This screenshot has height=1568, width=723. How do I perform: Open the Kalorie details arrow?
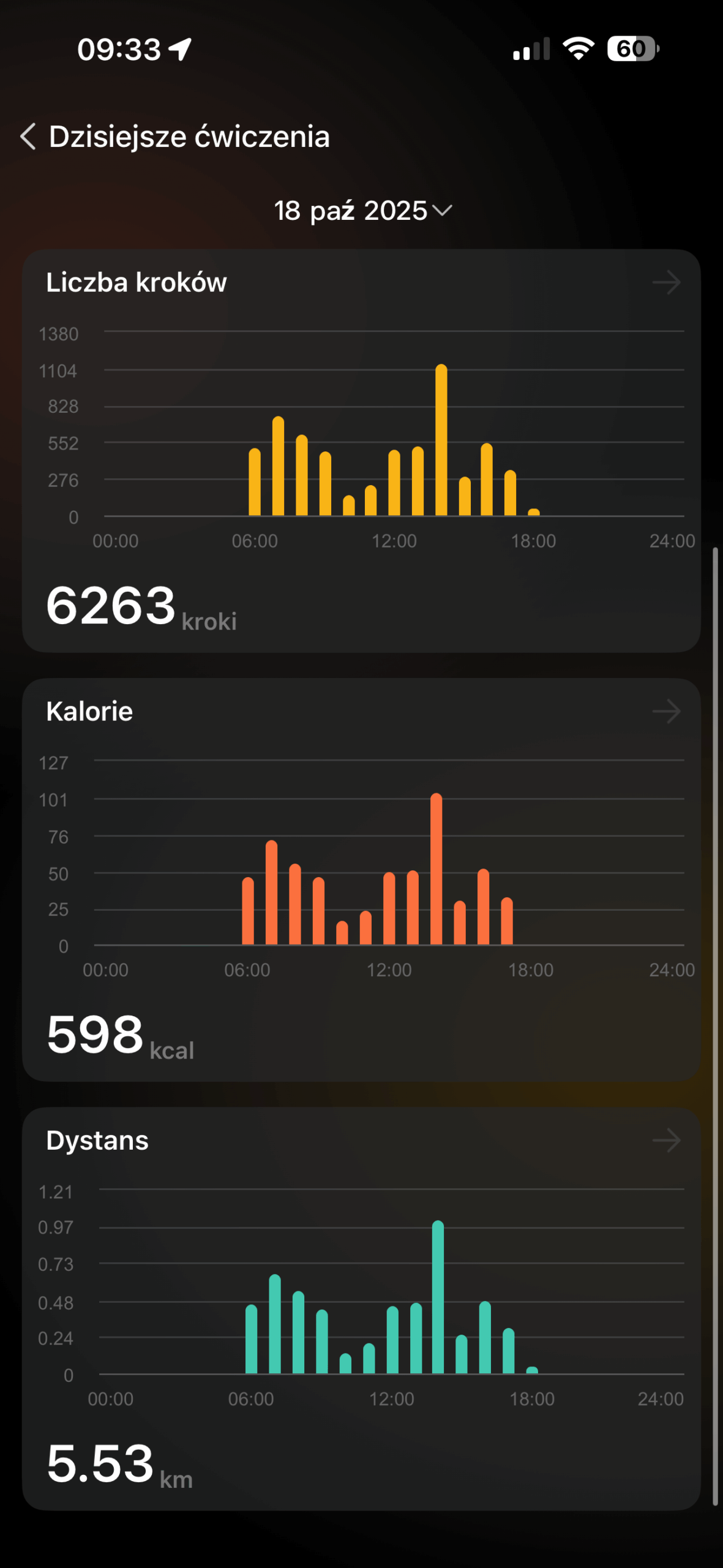click(x=666, y=712)
